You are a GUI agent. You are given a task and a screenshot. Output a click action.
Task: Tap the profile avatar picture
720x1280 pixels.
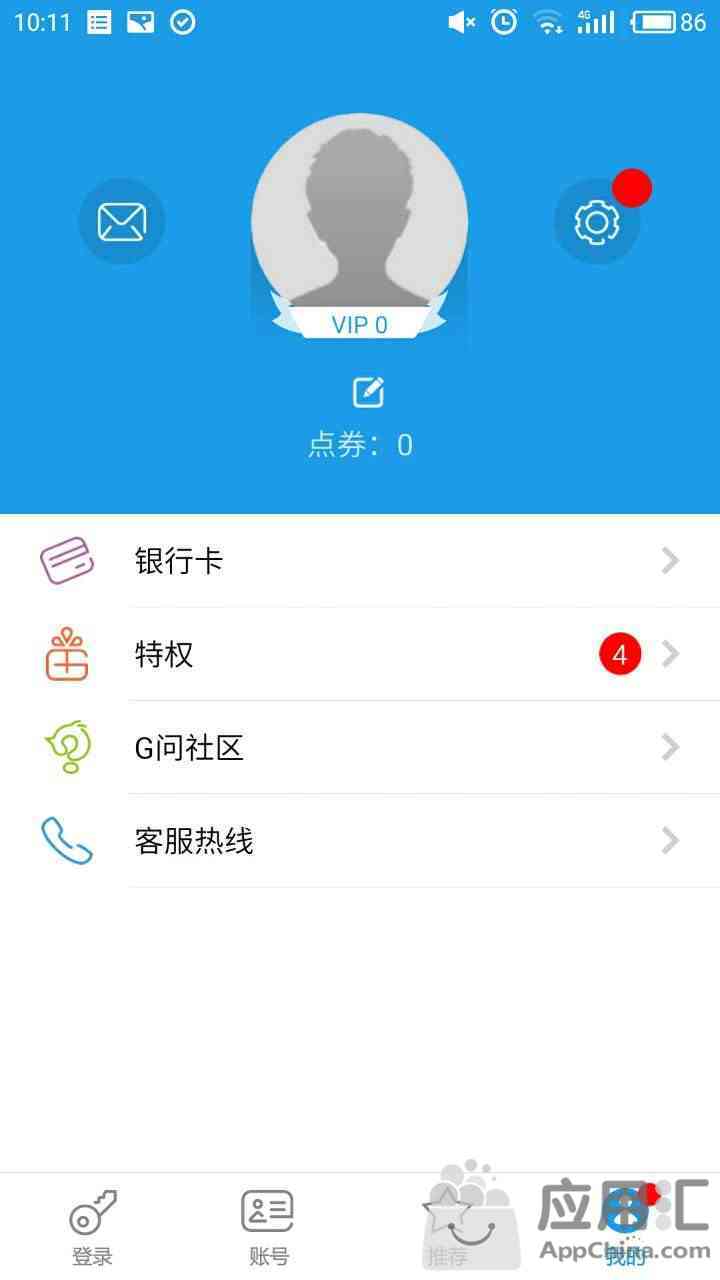(359, 215)
